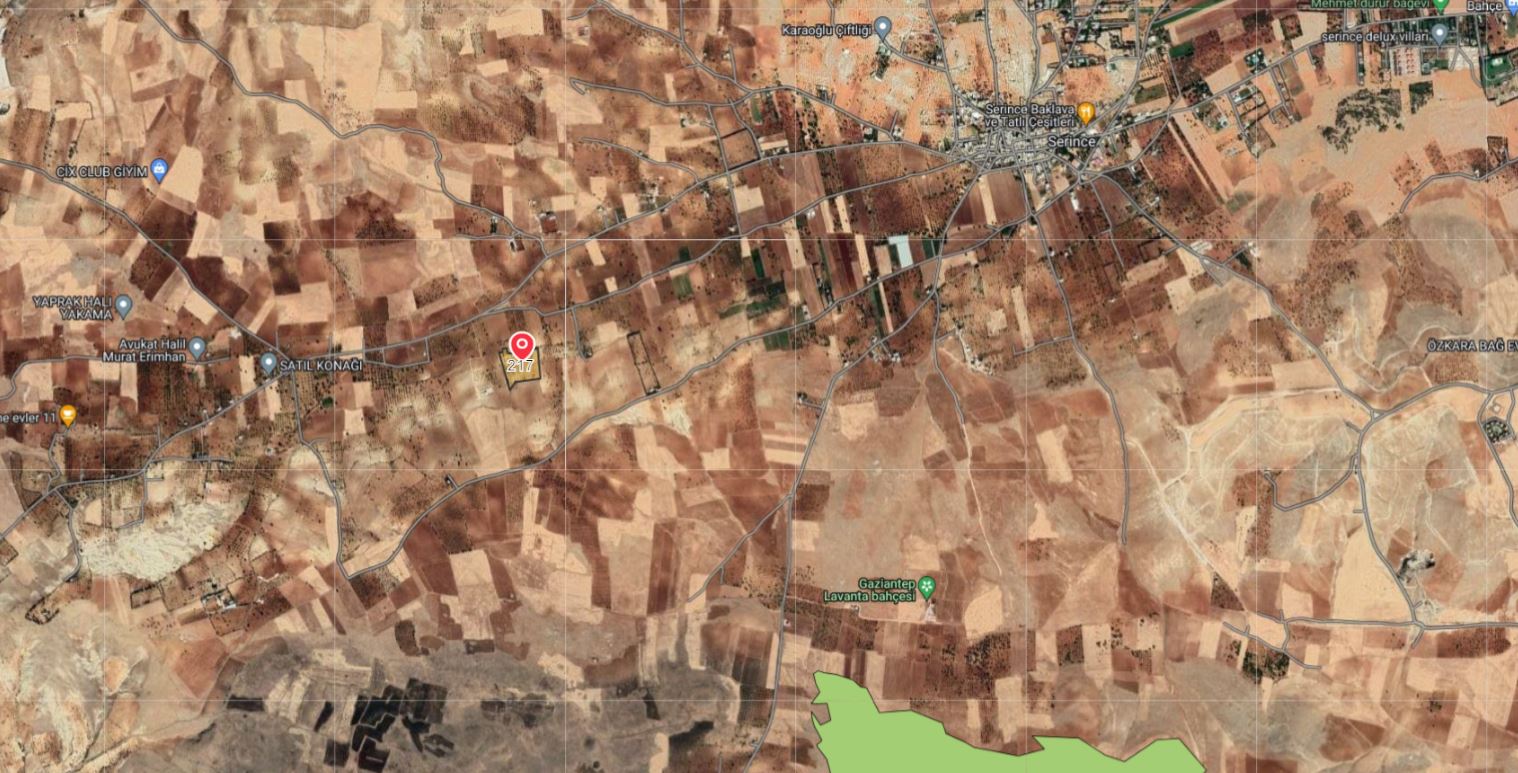
Task: Open the SATIL KONAĞI place marker
Action: pos(268,363)
